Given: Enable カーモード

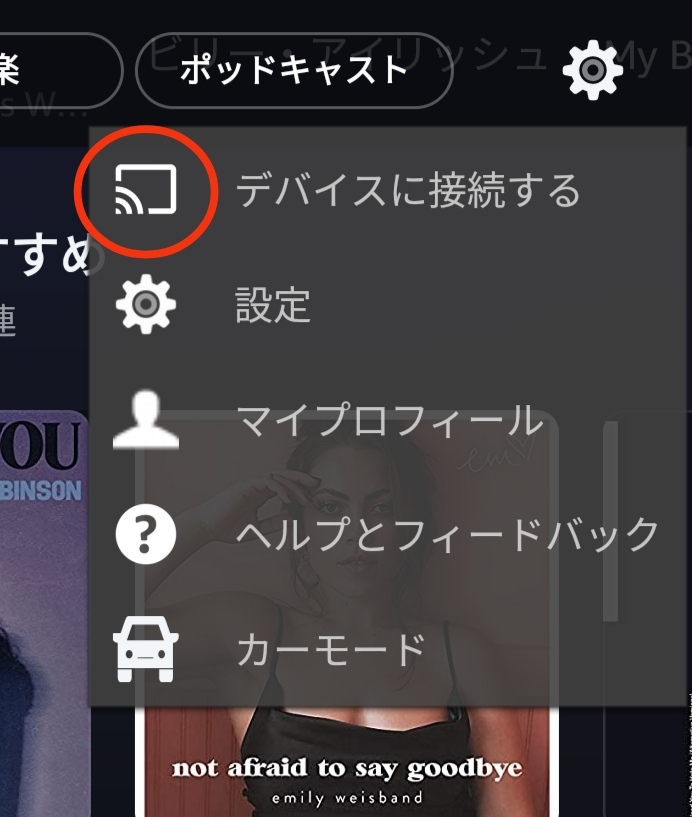Looking at the screenshot, I should pyautogui.click(x=330, y=650).
